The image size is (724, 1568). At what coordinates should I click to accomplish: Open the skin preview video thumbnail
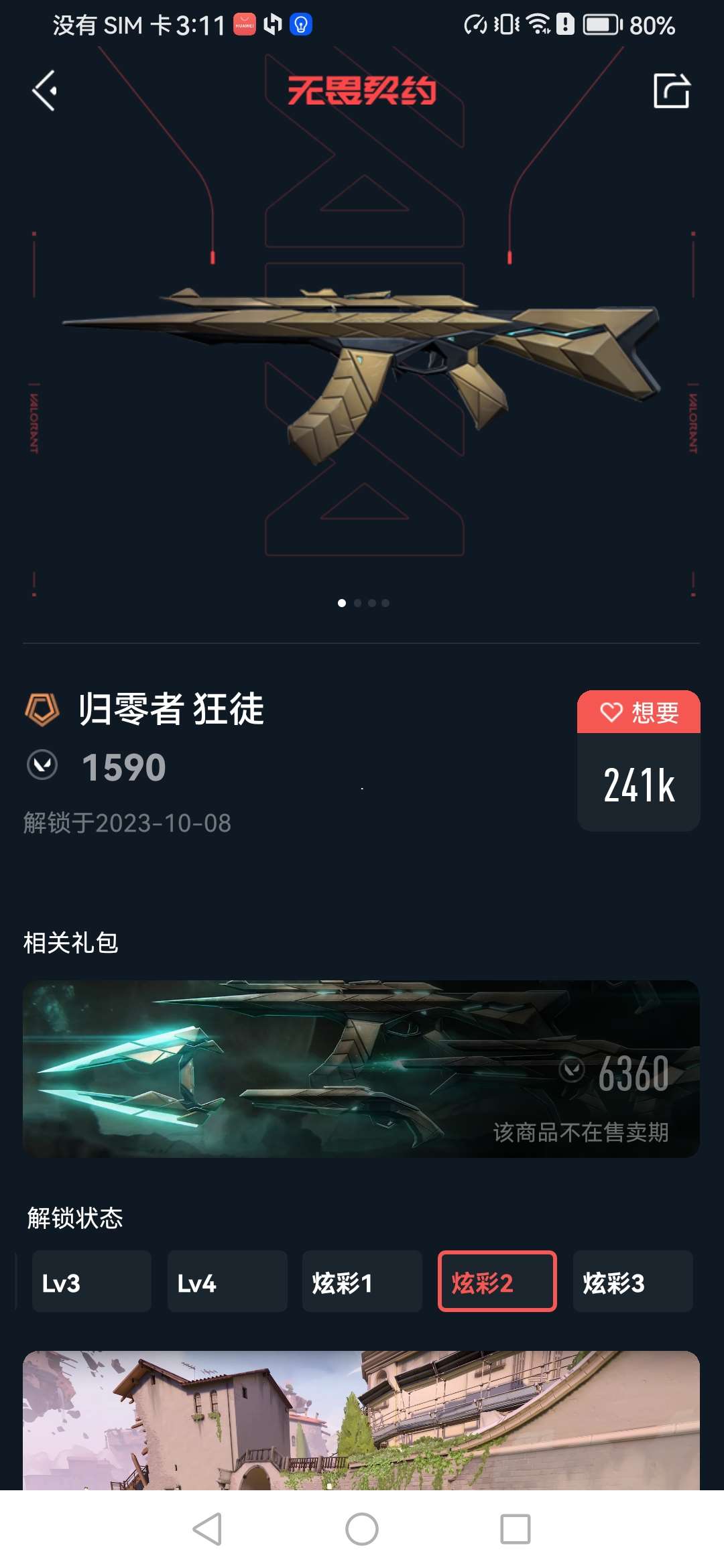pyautogui.click(x=361, y=1421)
